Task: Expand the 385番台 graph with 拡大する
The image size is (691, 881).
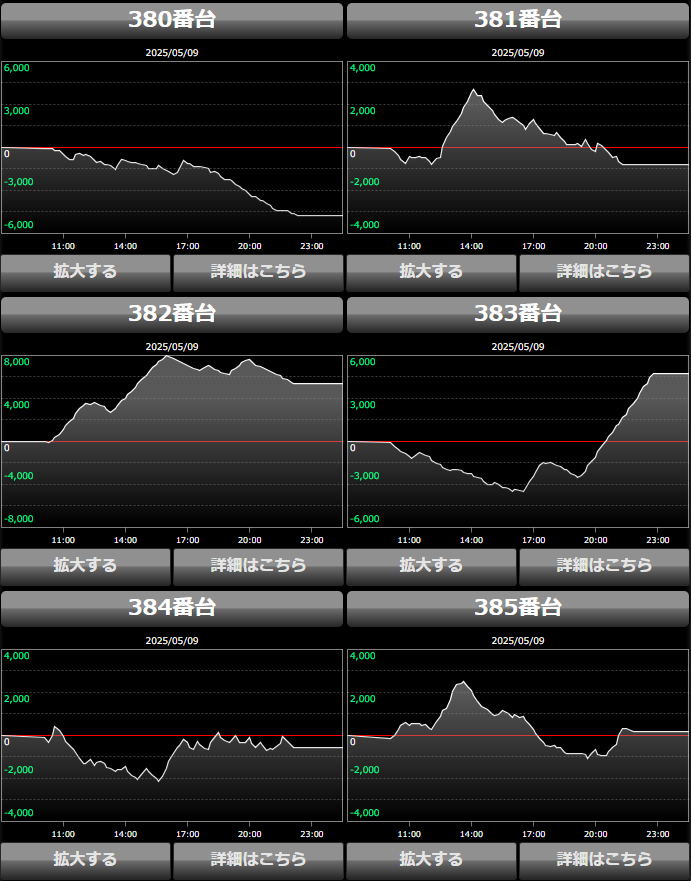Action: (431, 859)
